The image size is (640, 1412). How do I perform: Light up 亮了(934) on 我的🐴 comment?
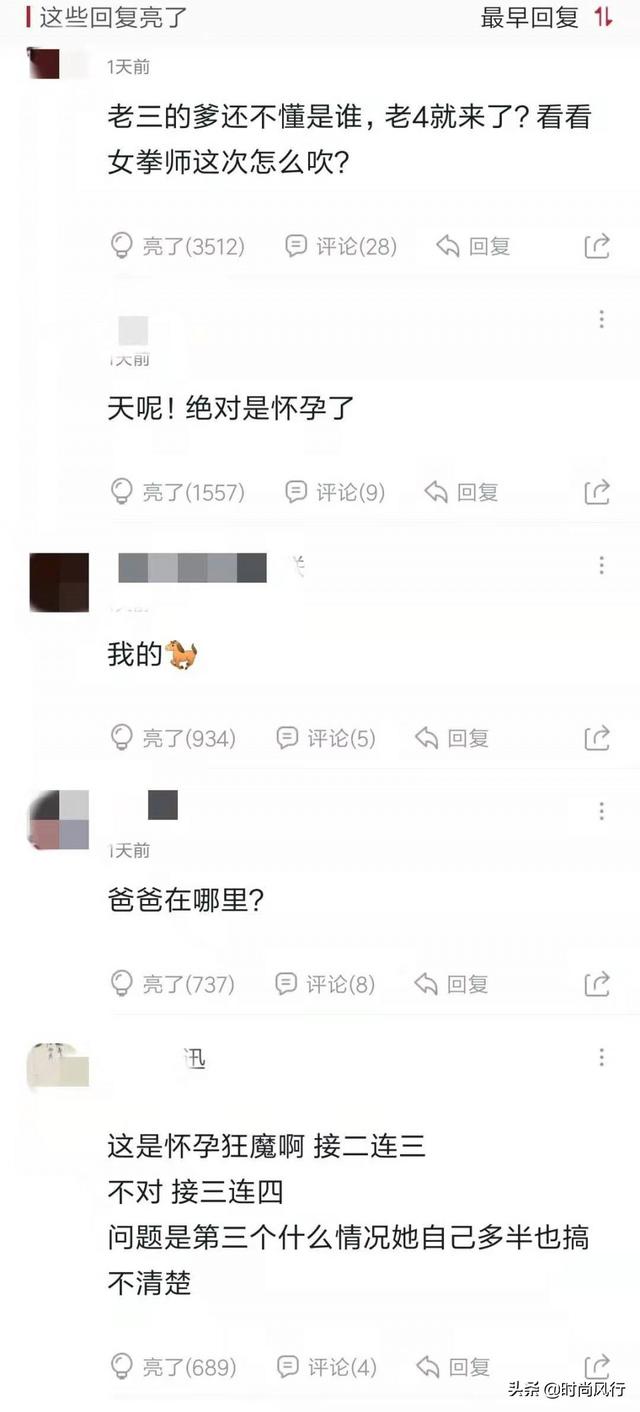click(x=173, y=738)
